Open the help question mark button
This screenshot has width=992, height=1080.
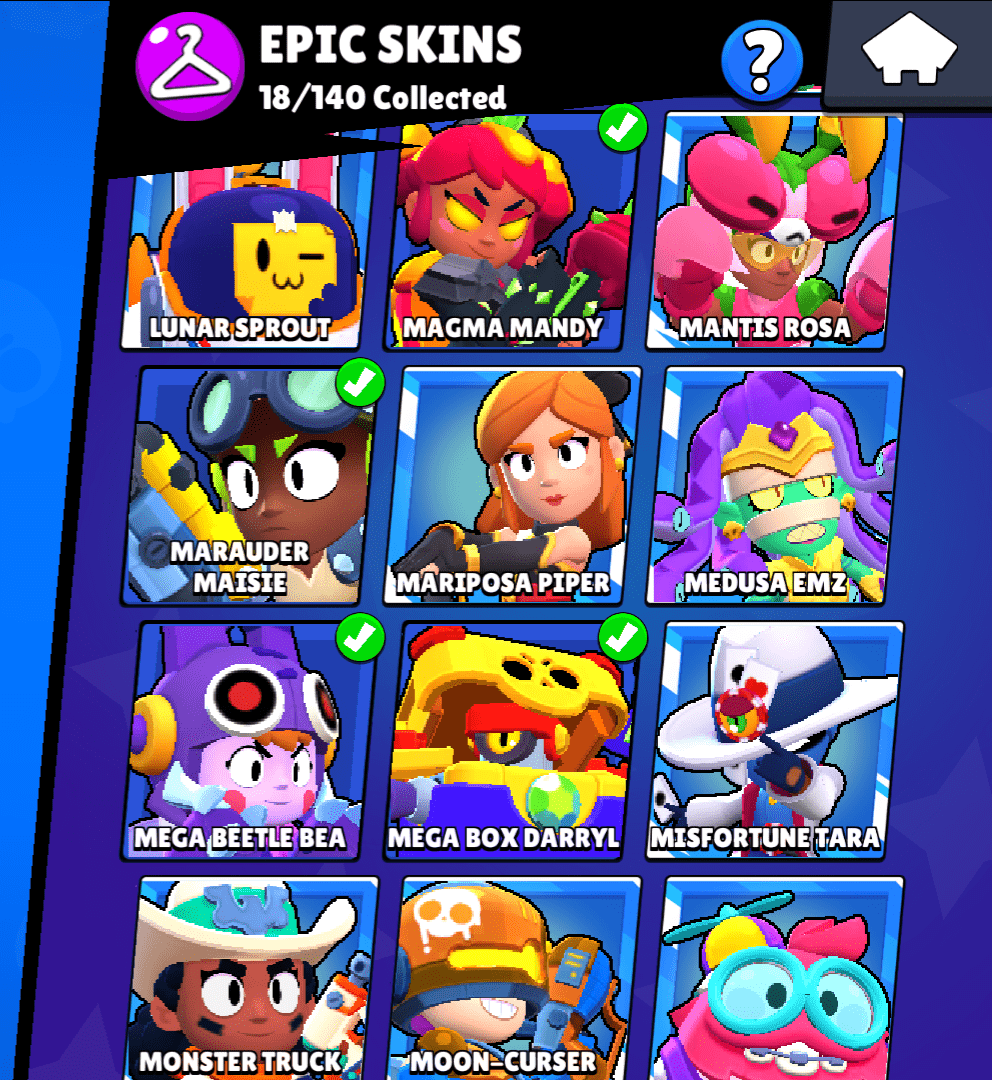(762, 60)
